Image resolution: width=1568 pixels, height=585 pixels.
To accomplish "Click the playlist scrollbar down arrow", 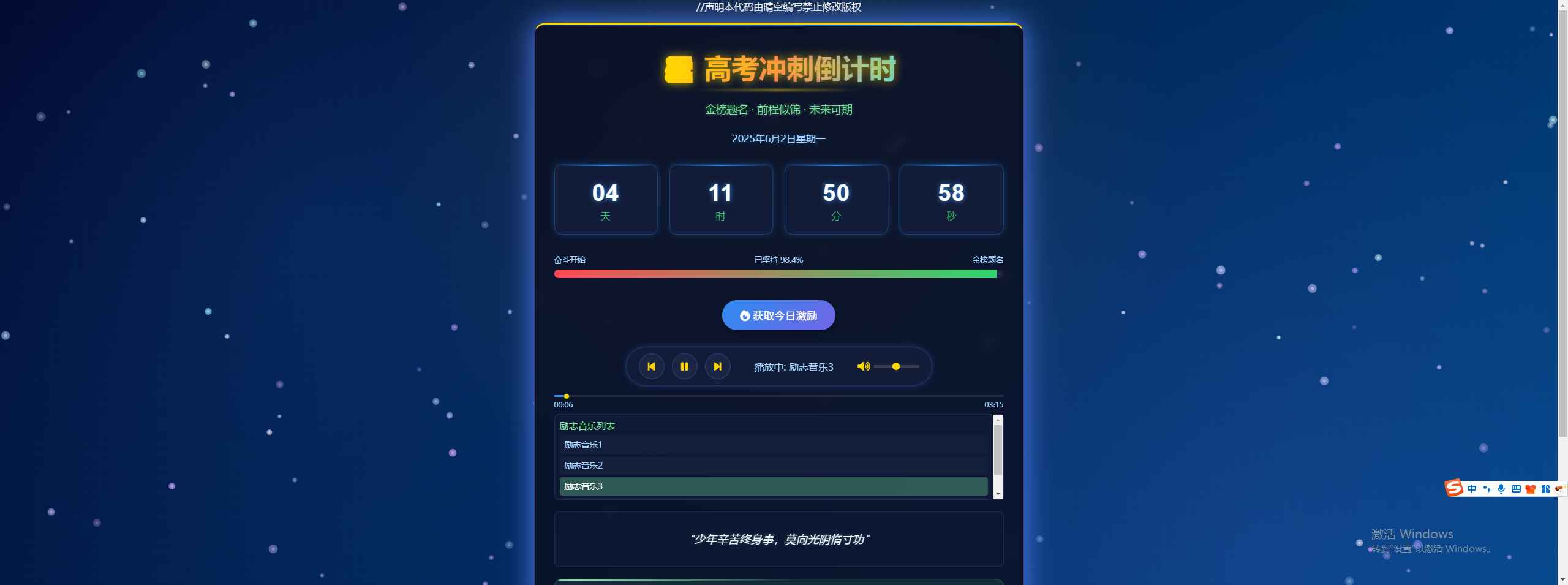I will (998, 494).
